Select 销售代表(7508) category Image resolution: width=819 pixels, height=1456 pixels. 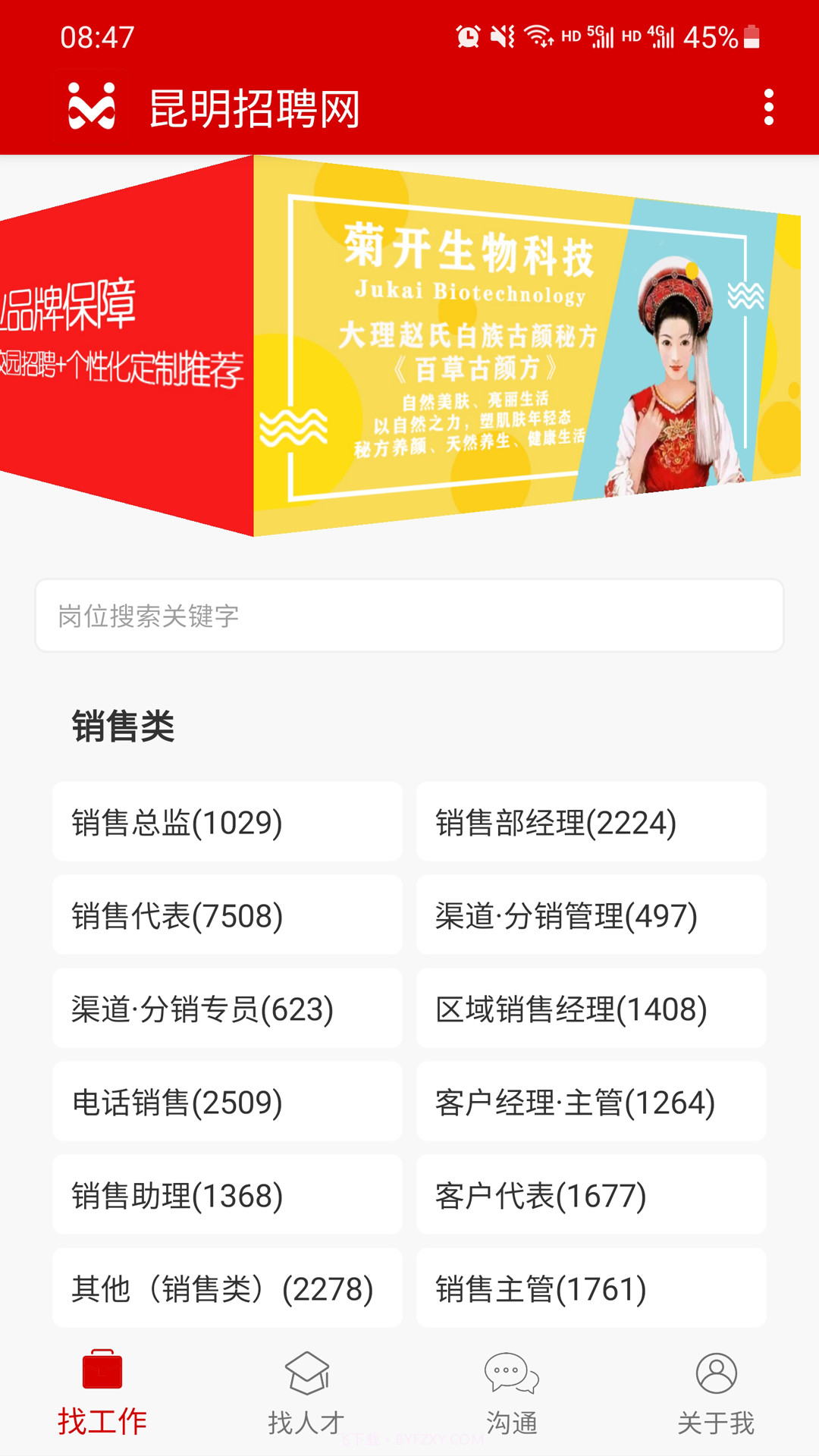[227, 915]
